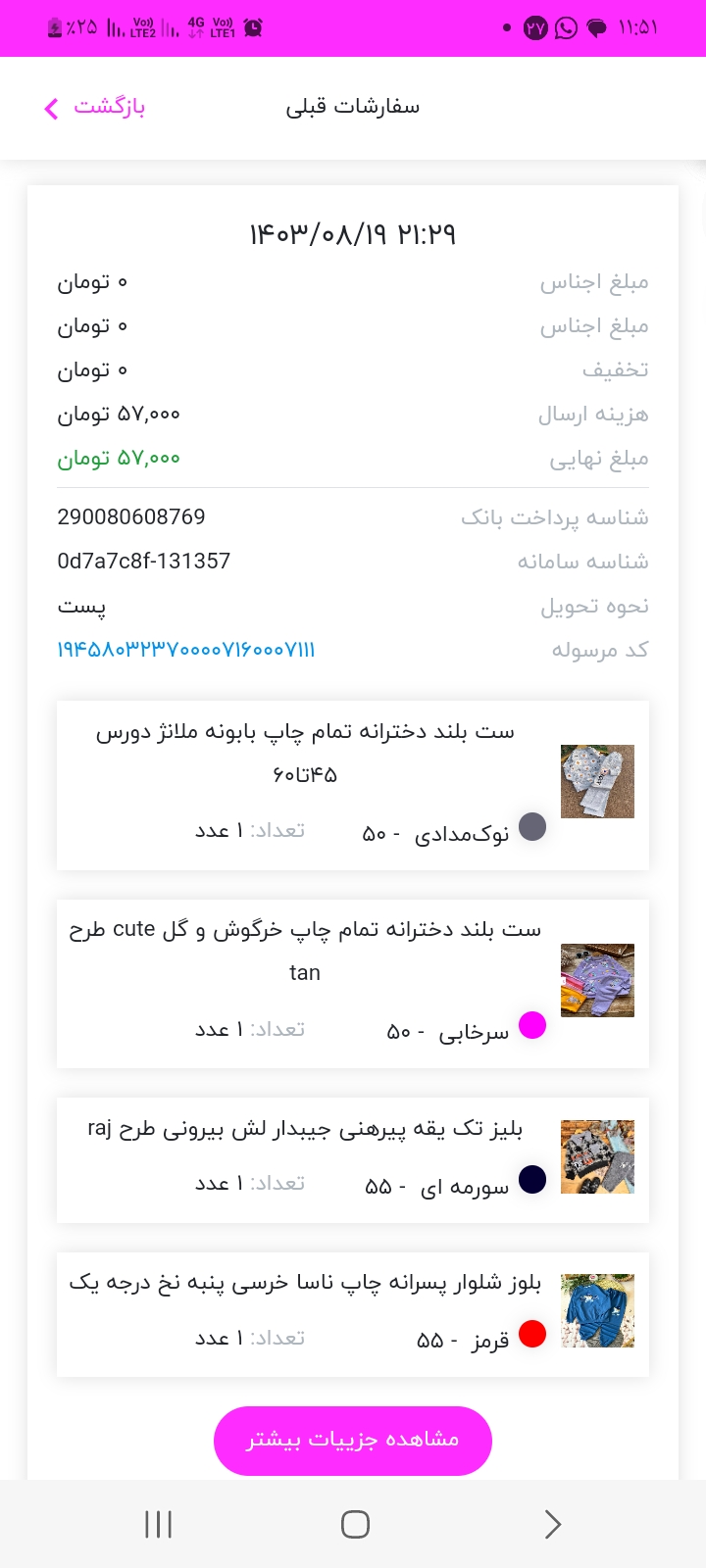Open recent apps from the navigation bar
The height and width of the screenshot is (1568, 706).
pos(159,1524)
